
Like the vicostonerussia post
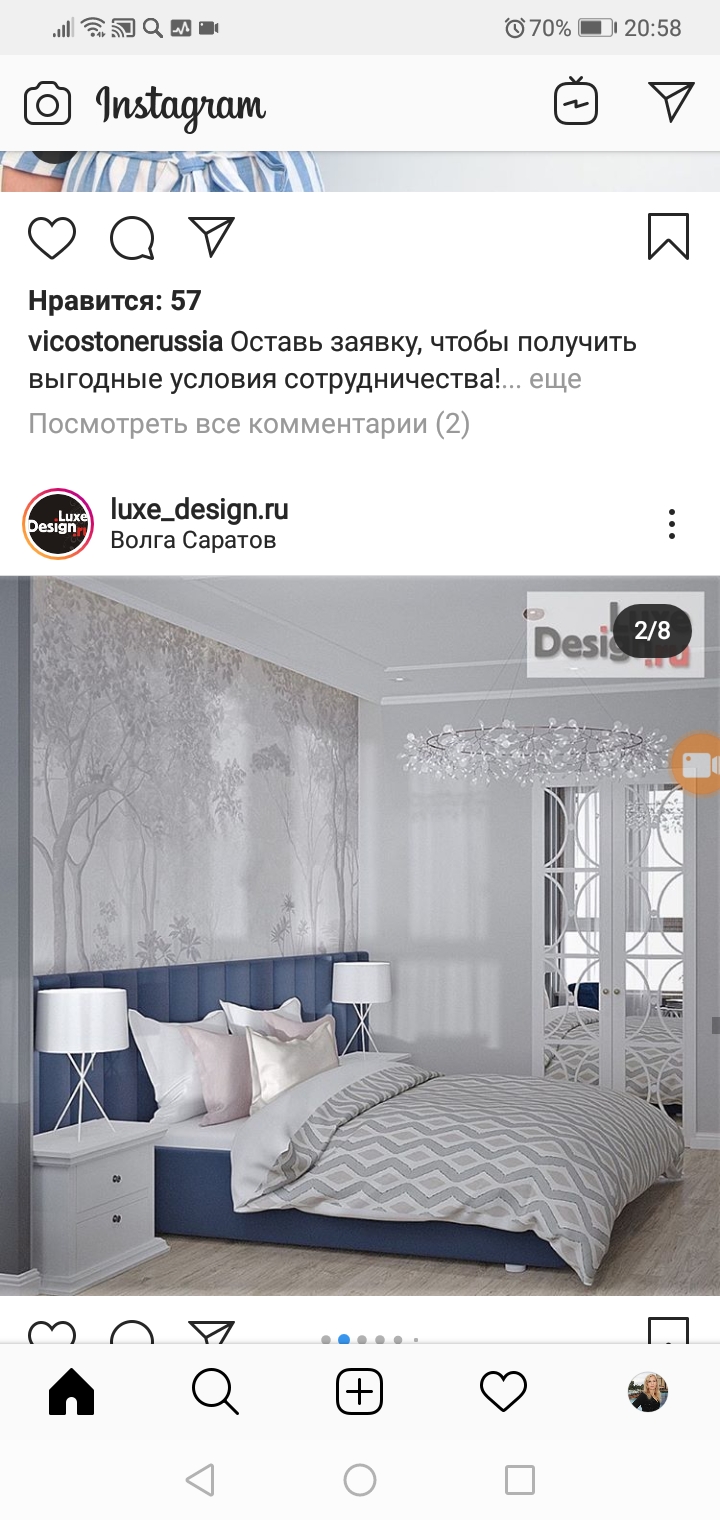point(52,238)
